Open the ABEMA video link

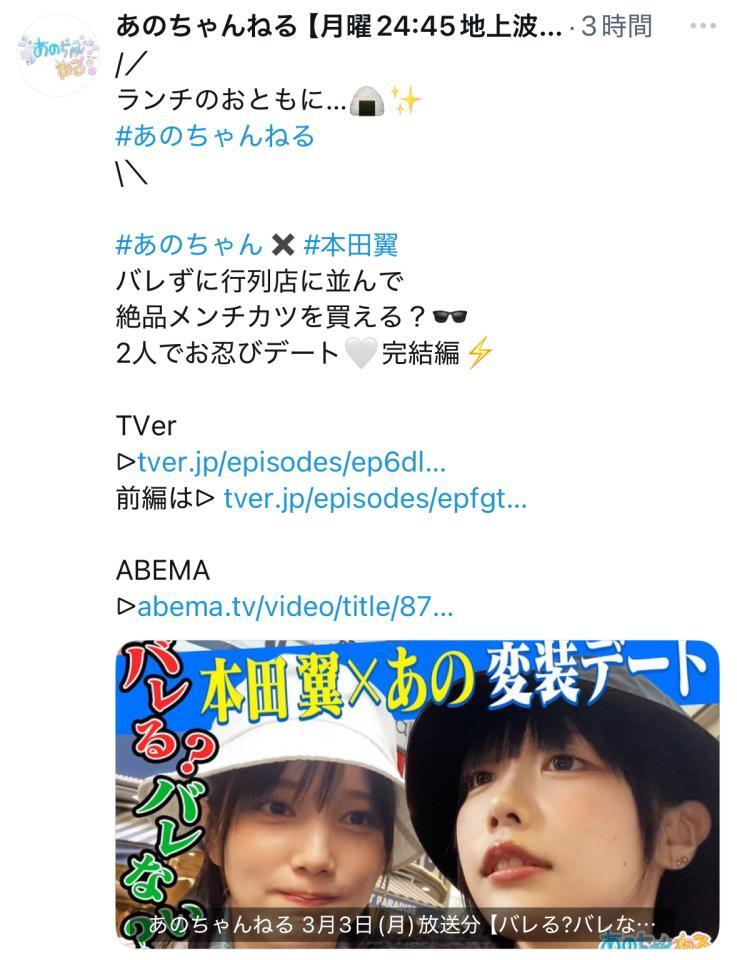tap(294, 609)
